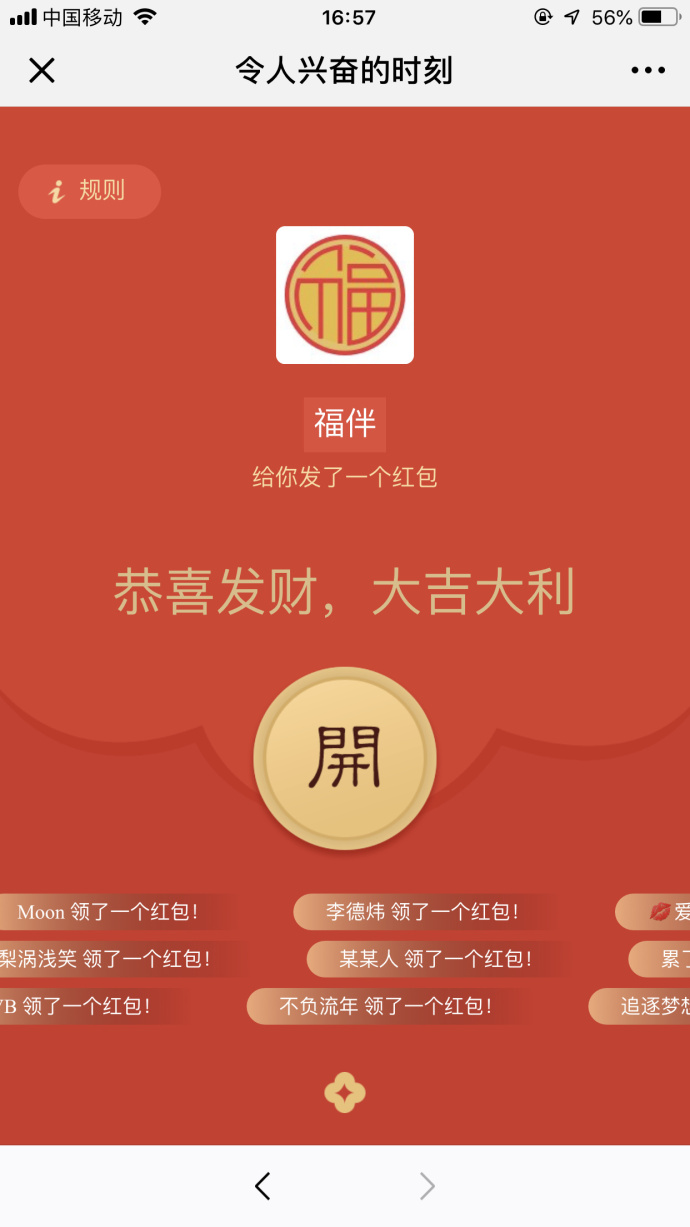Close the webview with the X icon
This screenshot has height=1227, width=690.
41,71
